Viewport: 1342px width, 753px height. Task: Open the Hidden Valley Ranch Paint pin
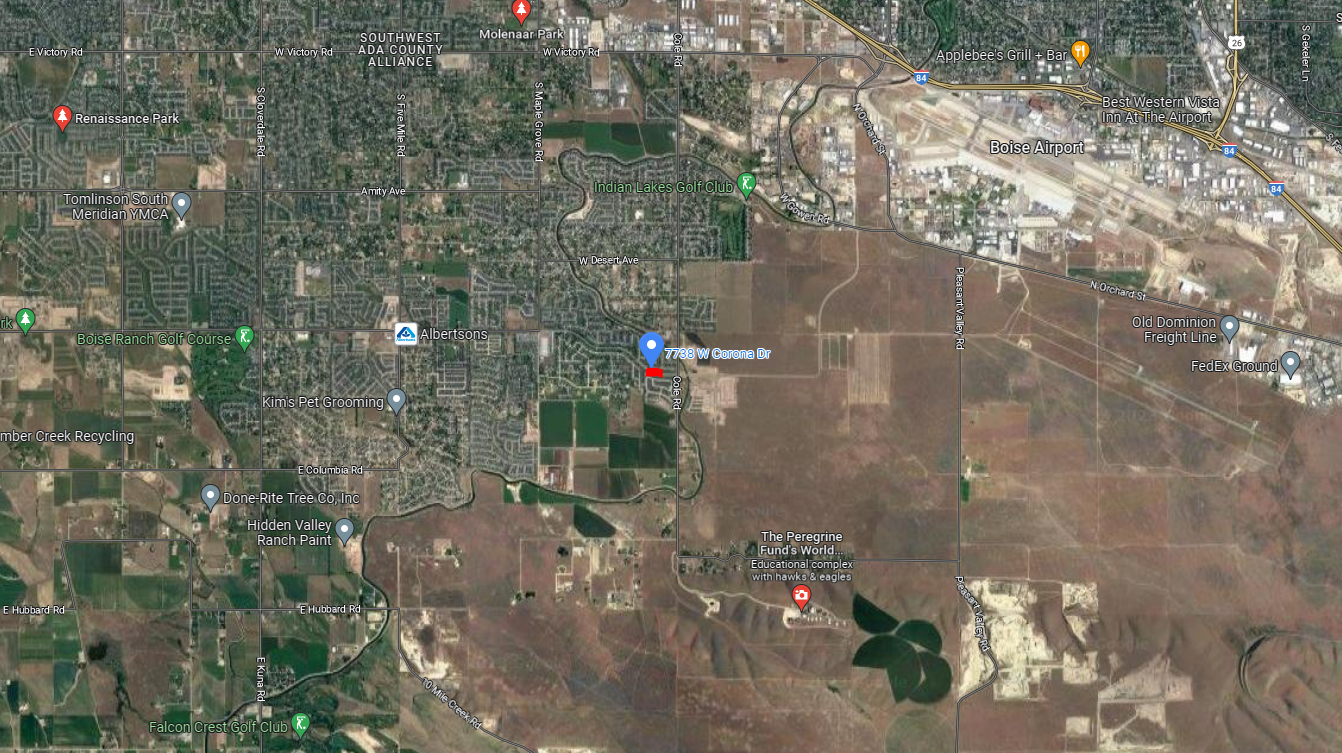point(345,530)
